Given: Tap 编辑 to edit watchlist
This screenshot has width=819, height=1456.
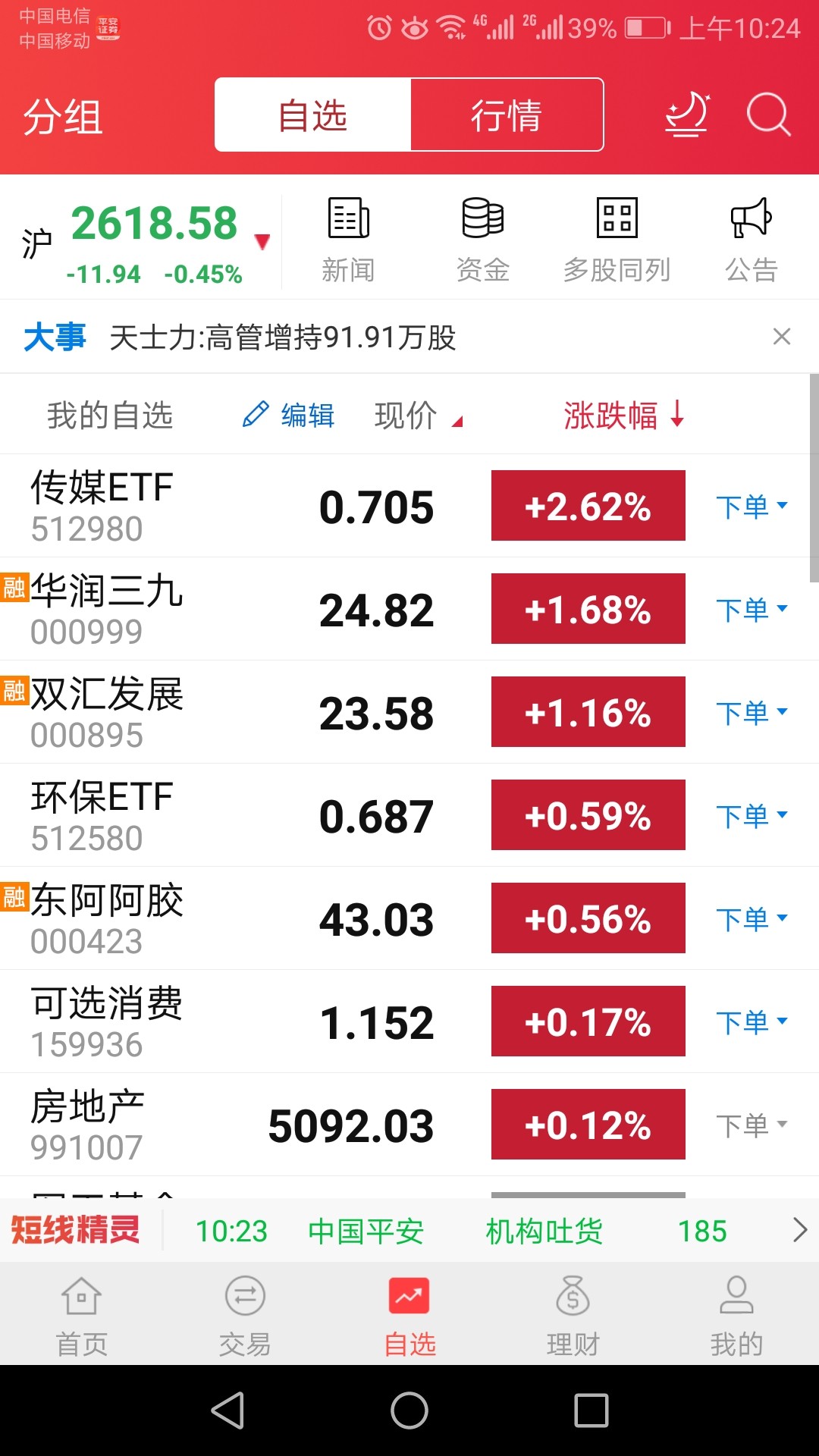Looking at the screenshot, I should pyautogui.click(x=289, y=415).
